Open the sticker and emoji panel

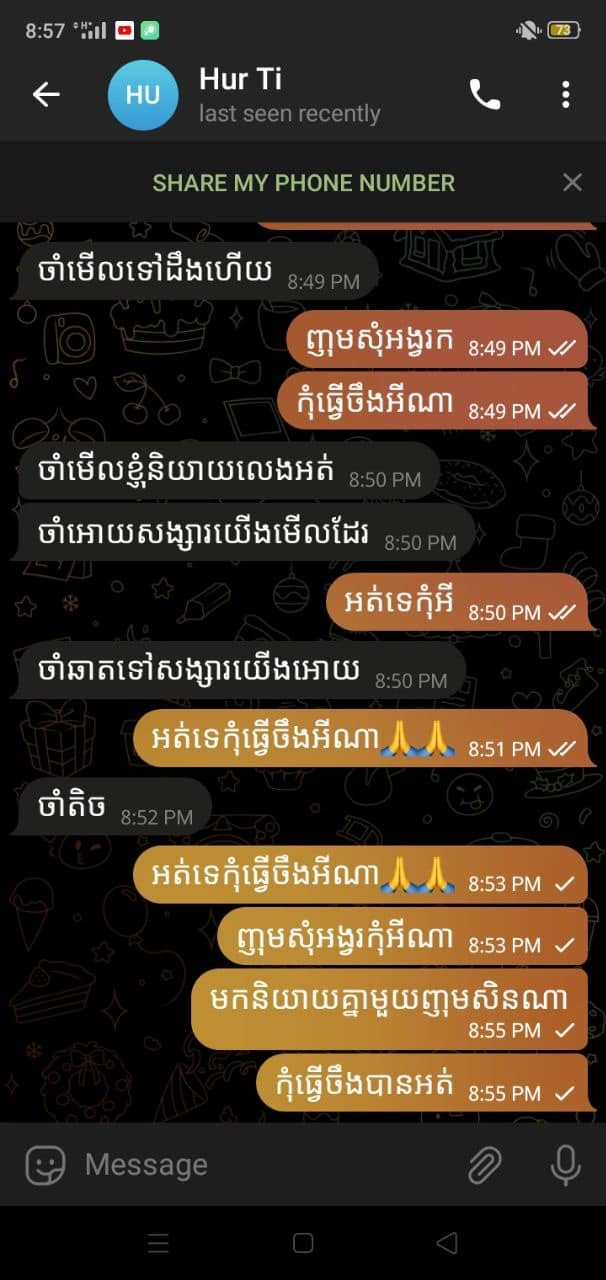45,1165
